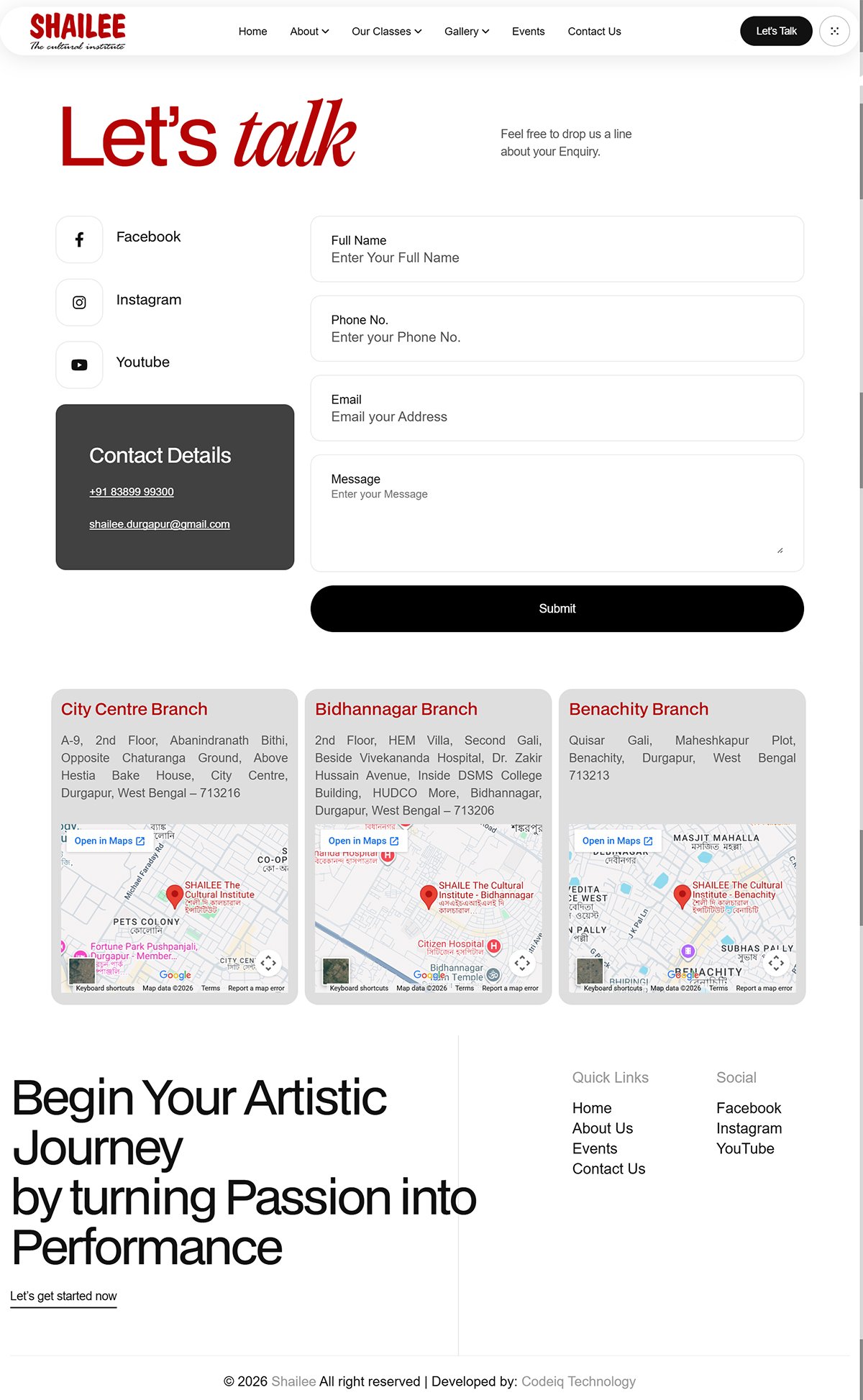Go to the Events page from the top navigation

(x=528, y=32)
